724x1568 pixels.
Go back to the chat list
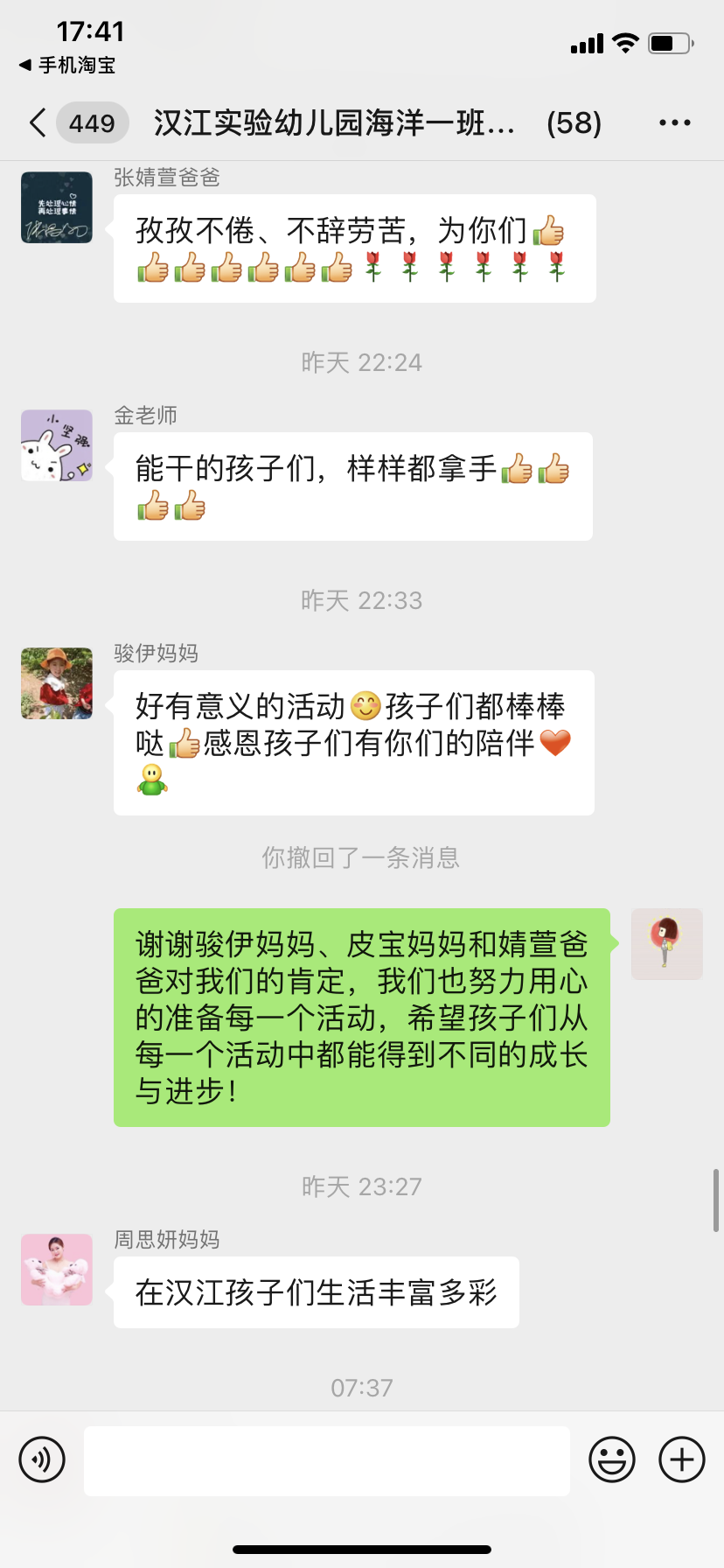coord(38,122)
